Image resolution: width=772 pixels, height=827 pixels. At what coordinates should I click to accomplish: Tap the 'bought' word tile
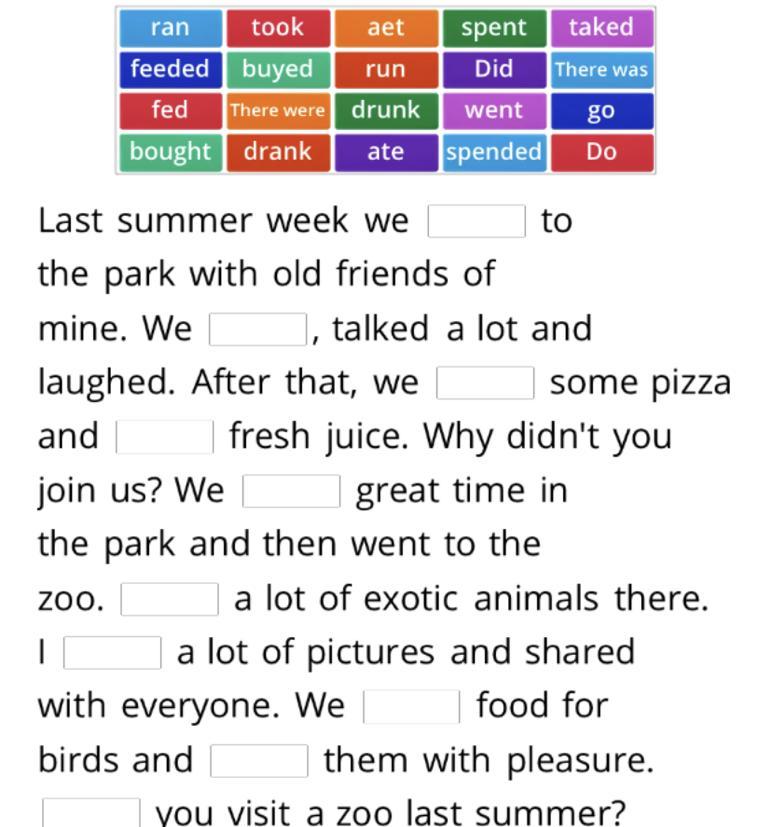point(170,152)
